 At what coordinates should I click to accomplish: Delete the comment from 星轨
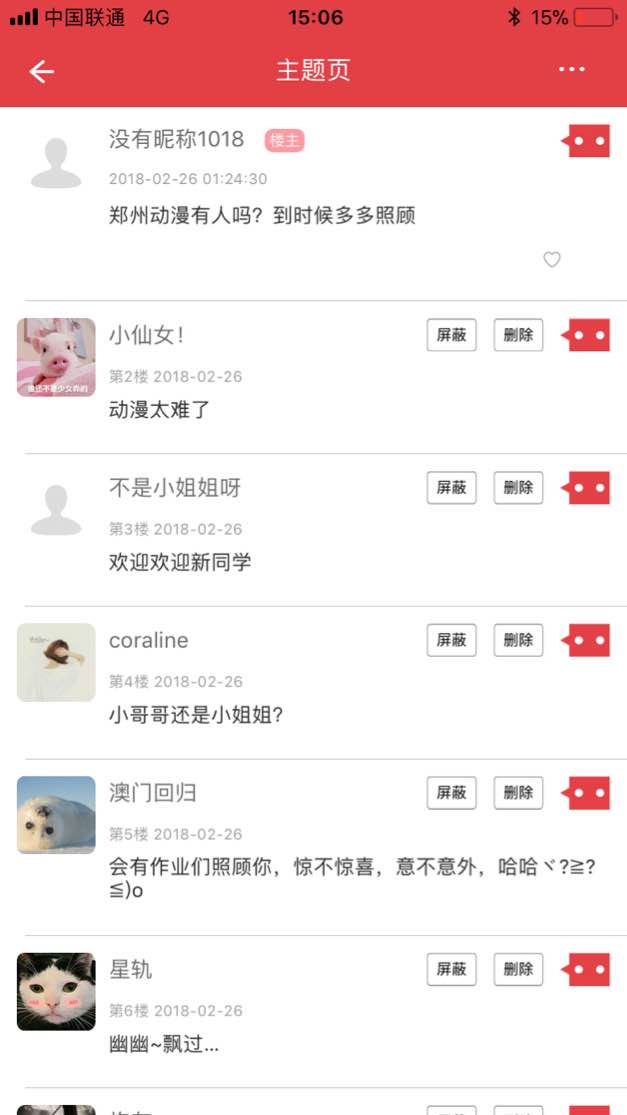518,969
